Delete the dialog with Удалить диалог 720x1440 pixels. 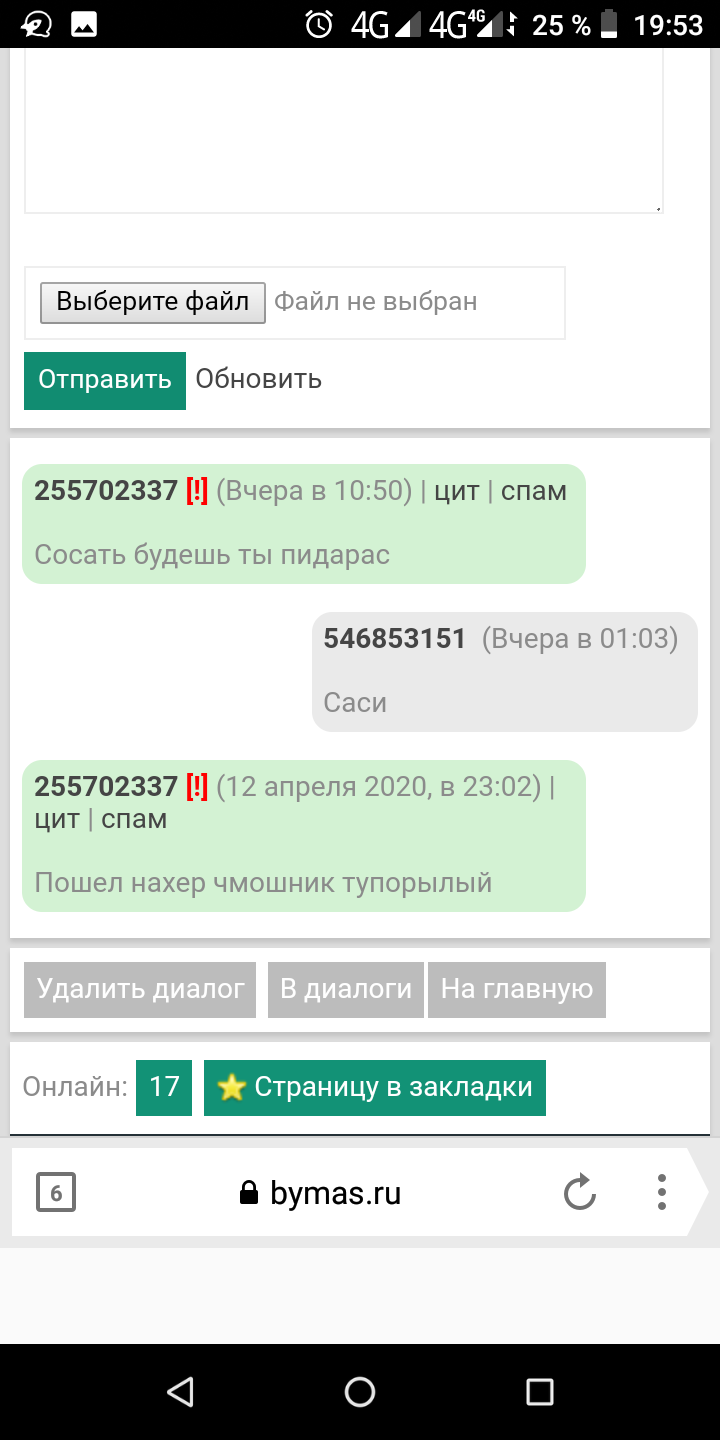[x=140, y=990]
